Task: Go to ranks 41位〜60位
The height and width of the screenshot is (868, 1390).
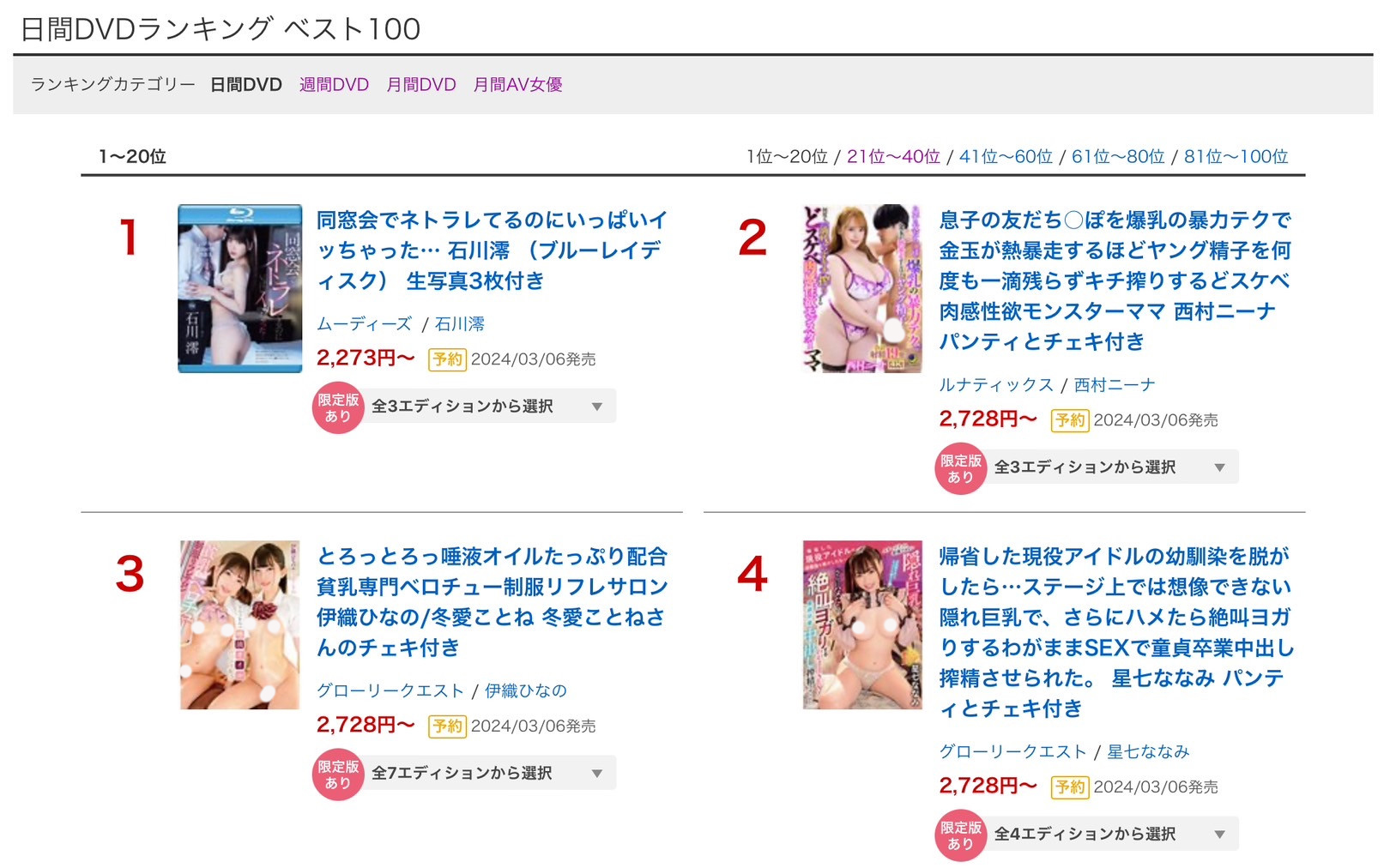Action: click(x=1006, y=156)
